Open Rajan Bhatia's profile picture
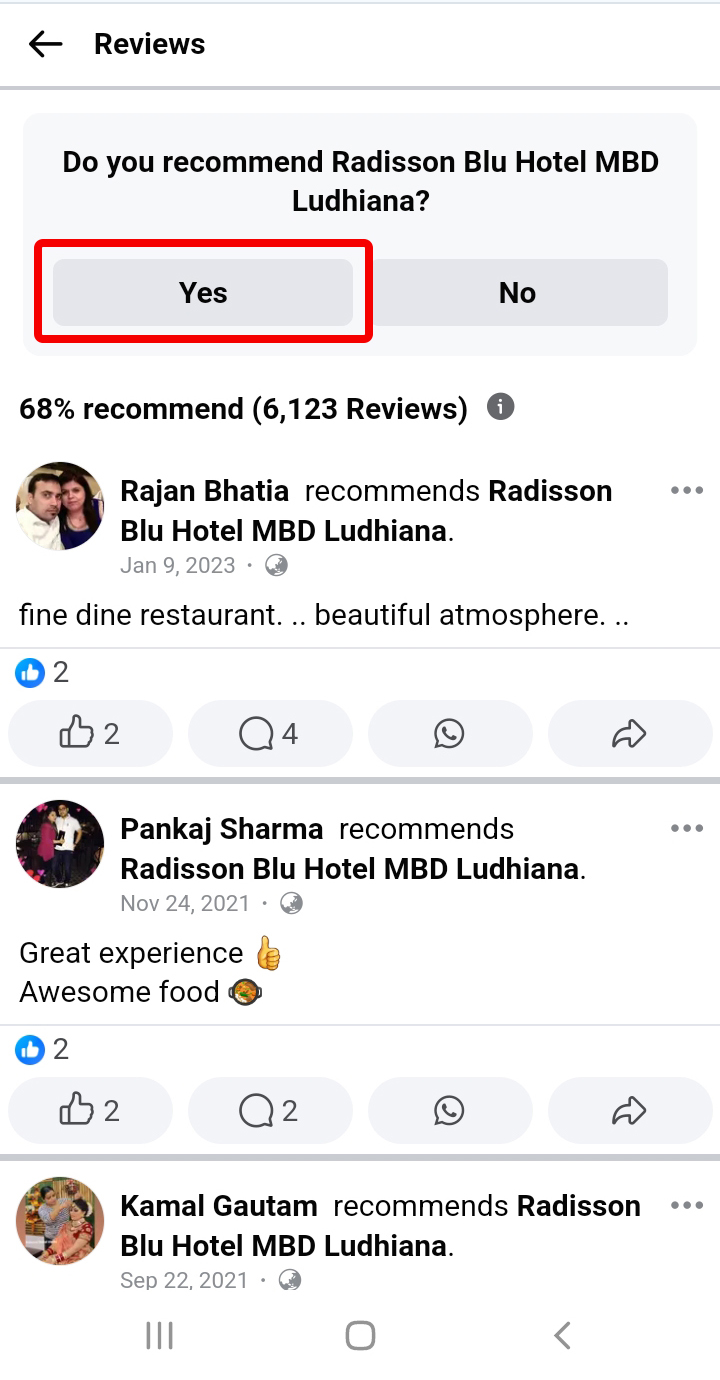720x1380 pixels. point(60,506)
